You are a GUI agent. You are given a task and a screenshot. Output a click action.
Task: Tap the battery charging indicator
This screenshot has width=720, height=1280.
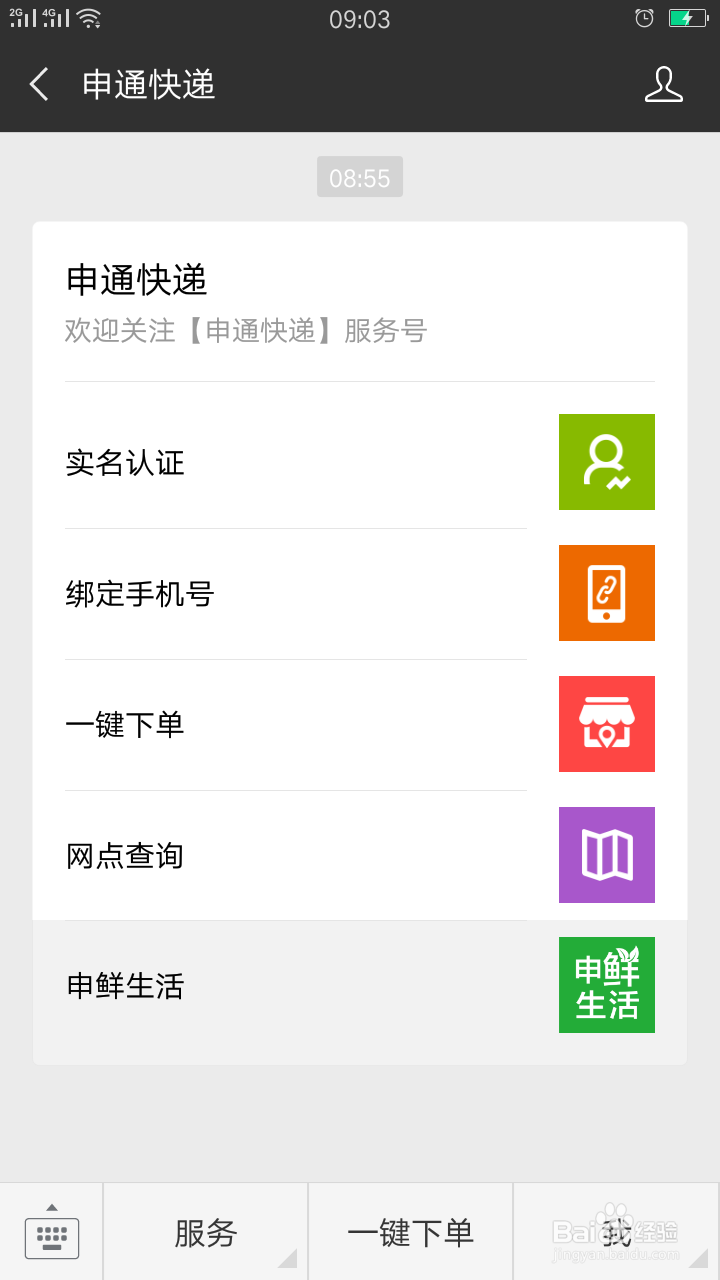tap(689, 16)
